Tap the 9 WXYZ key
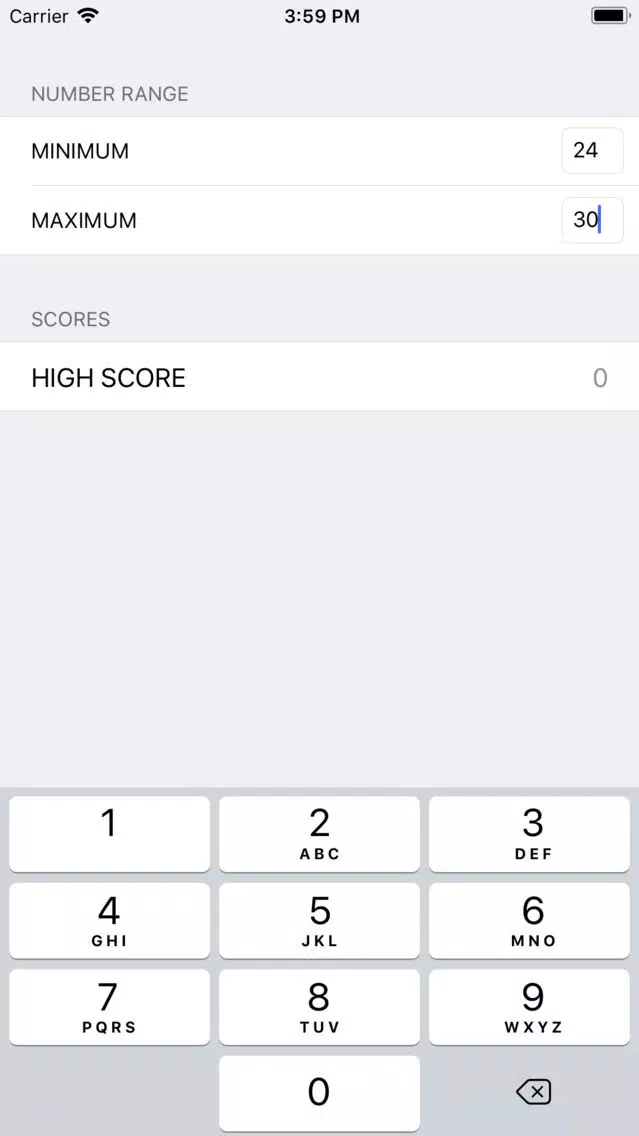This screenshot has height=1136, width=639. (x=533, y=1006)
